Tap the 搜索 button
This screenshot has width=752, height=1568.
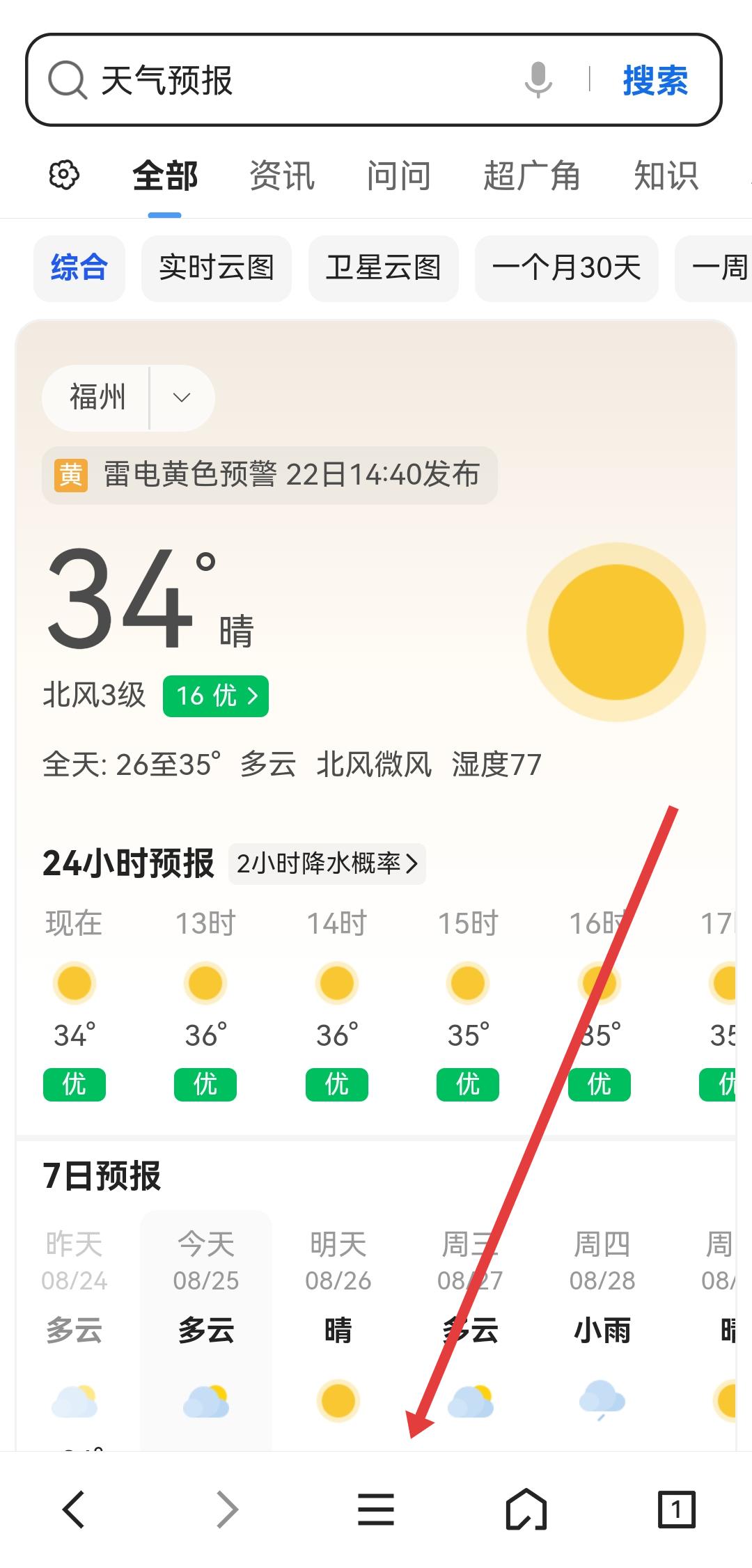click(x=655, y=80)
